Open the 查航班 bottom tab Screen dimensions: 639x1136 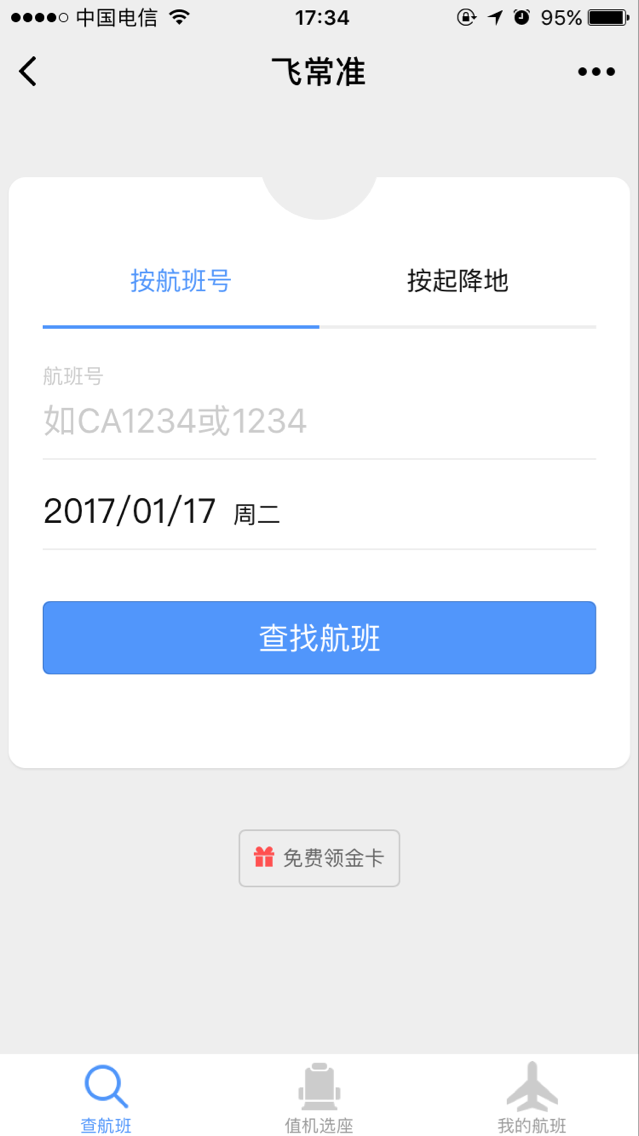(x=106, y=1097)
